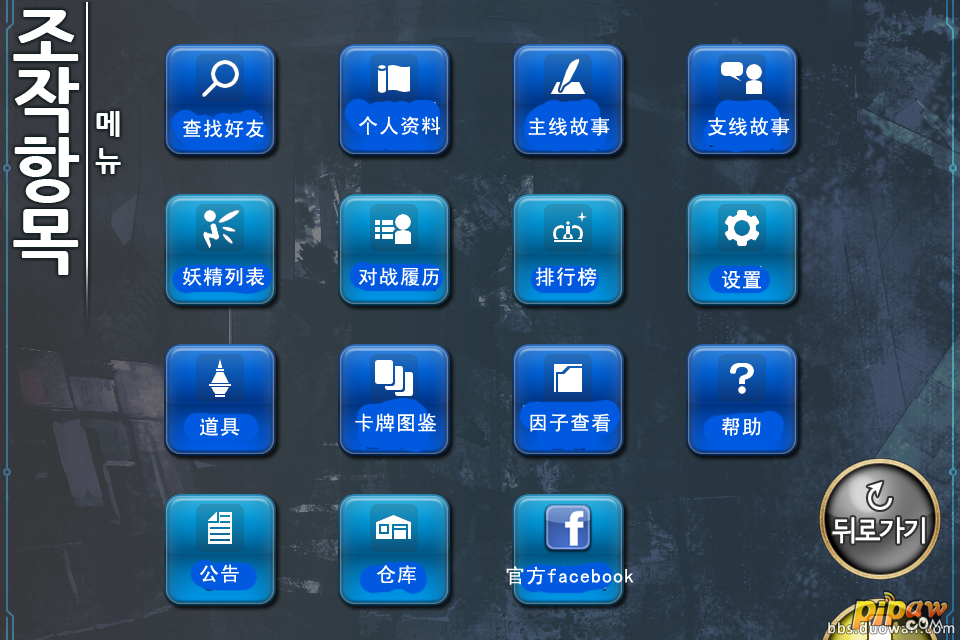View 对战履历 battle history
The height and width of the screenshot is (640, 960).
tap(394, 250)
